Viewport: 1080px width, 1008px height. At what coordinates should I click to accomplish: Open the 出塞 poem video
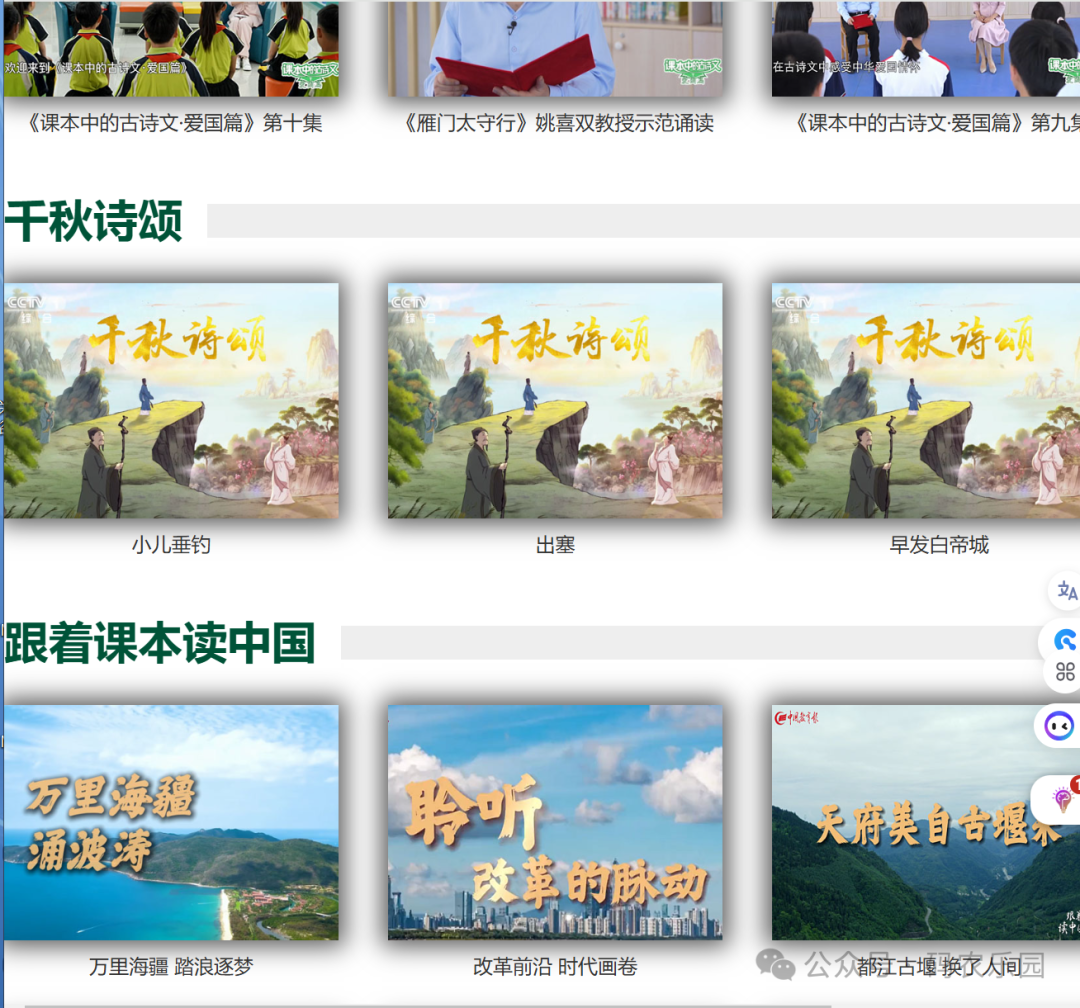[x=555, y=400]
